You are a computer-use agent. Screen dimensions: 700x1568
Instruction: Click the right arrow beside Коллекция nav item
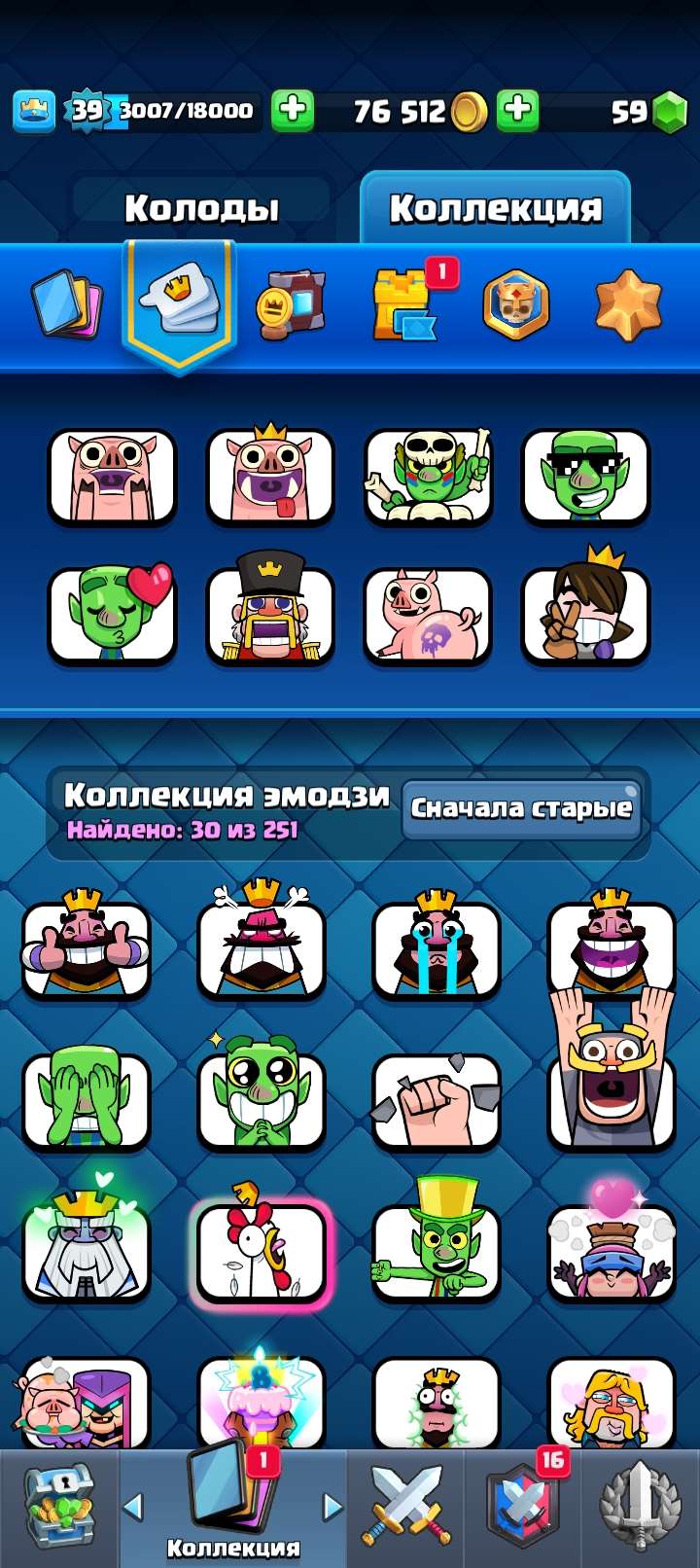[331, 1508]
